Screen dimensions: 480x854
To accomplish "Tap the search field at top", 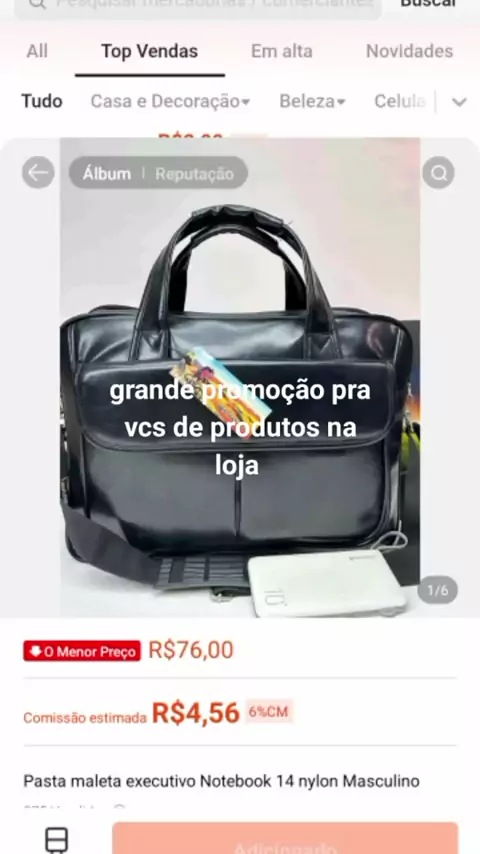I will tap(198, 5).
